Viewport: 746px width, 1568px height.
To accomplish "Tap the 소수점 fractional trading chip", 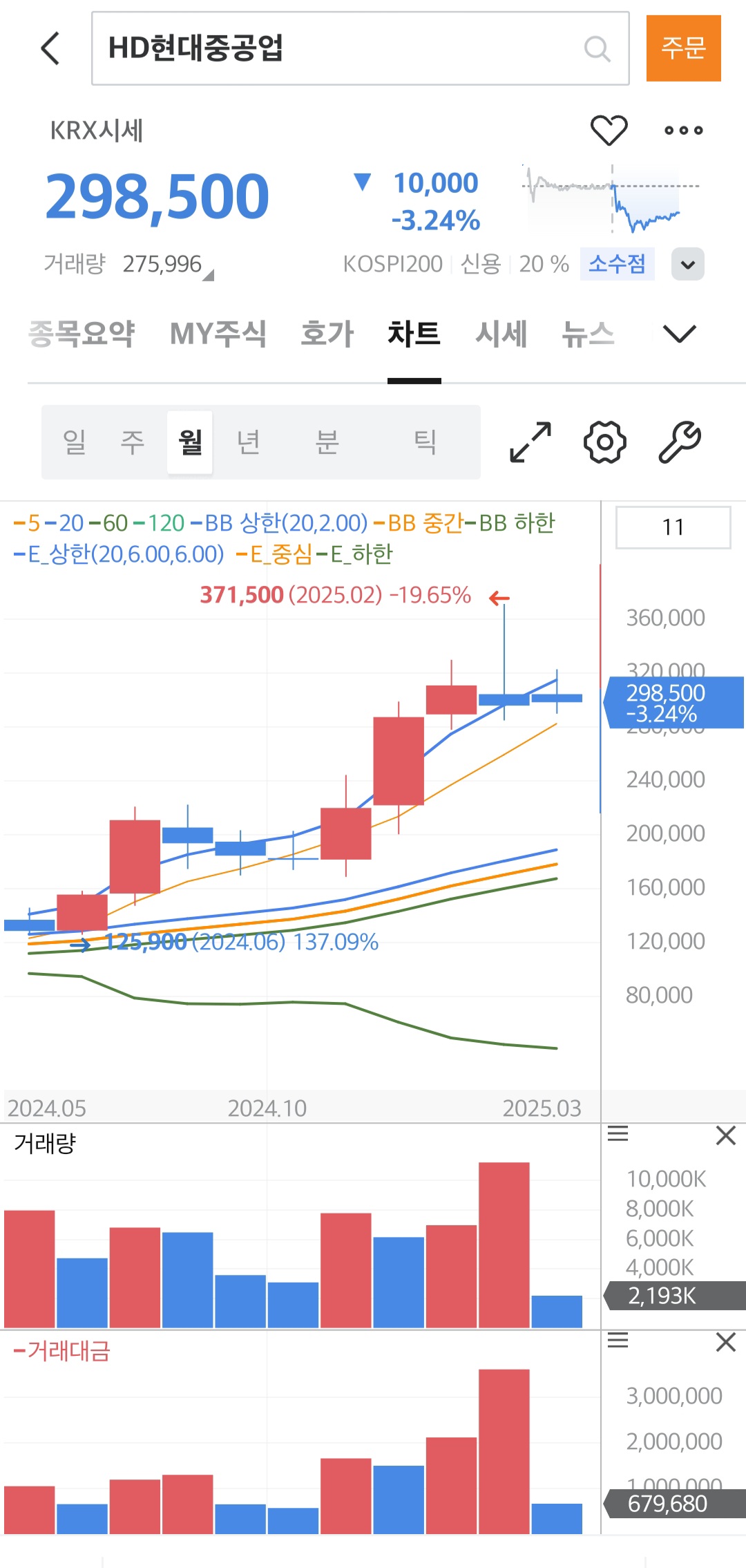I will [x=617, y=264].
